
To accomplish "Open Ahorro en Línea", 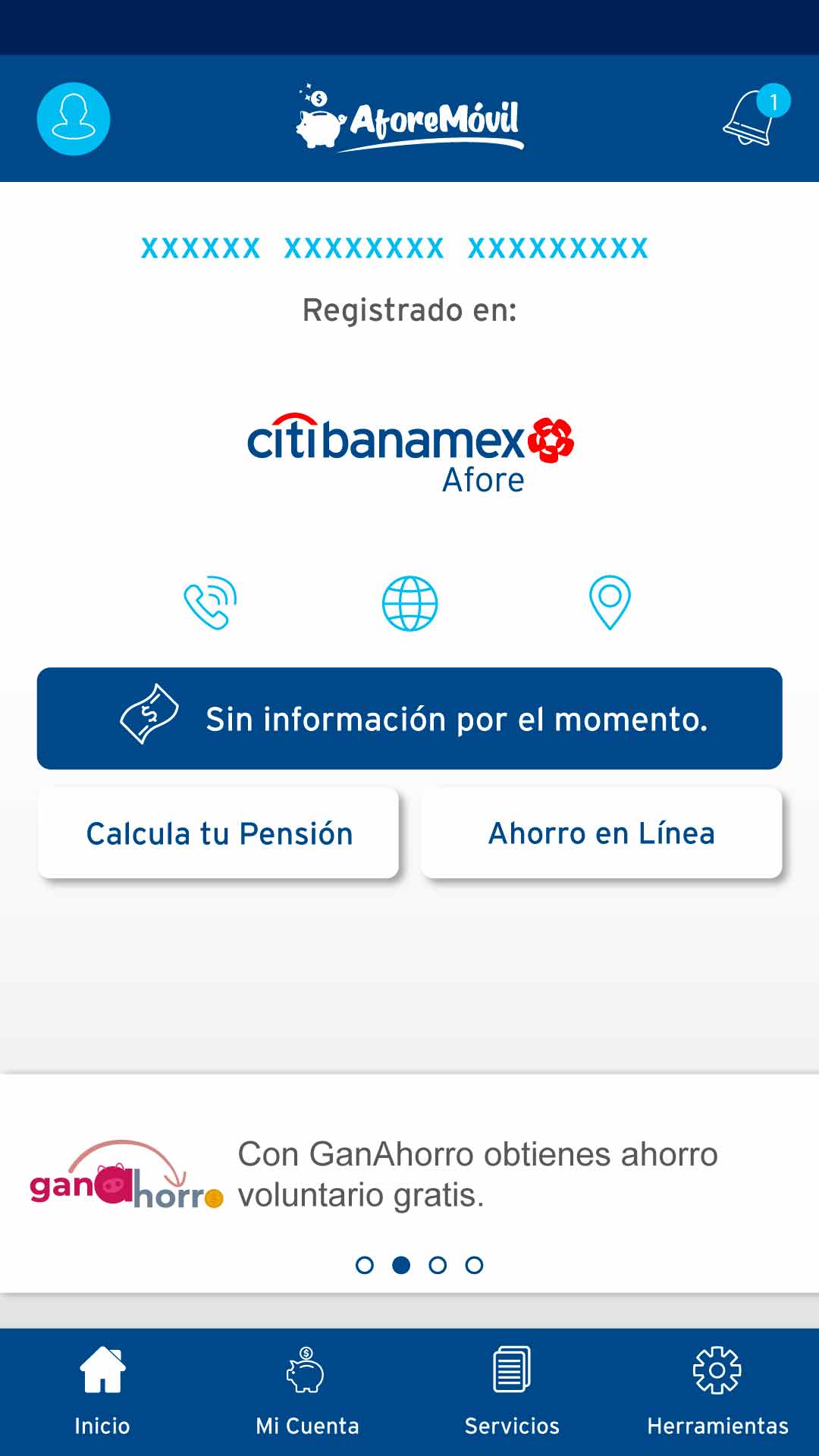I will (x=601, y=833).
